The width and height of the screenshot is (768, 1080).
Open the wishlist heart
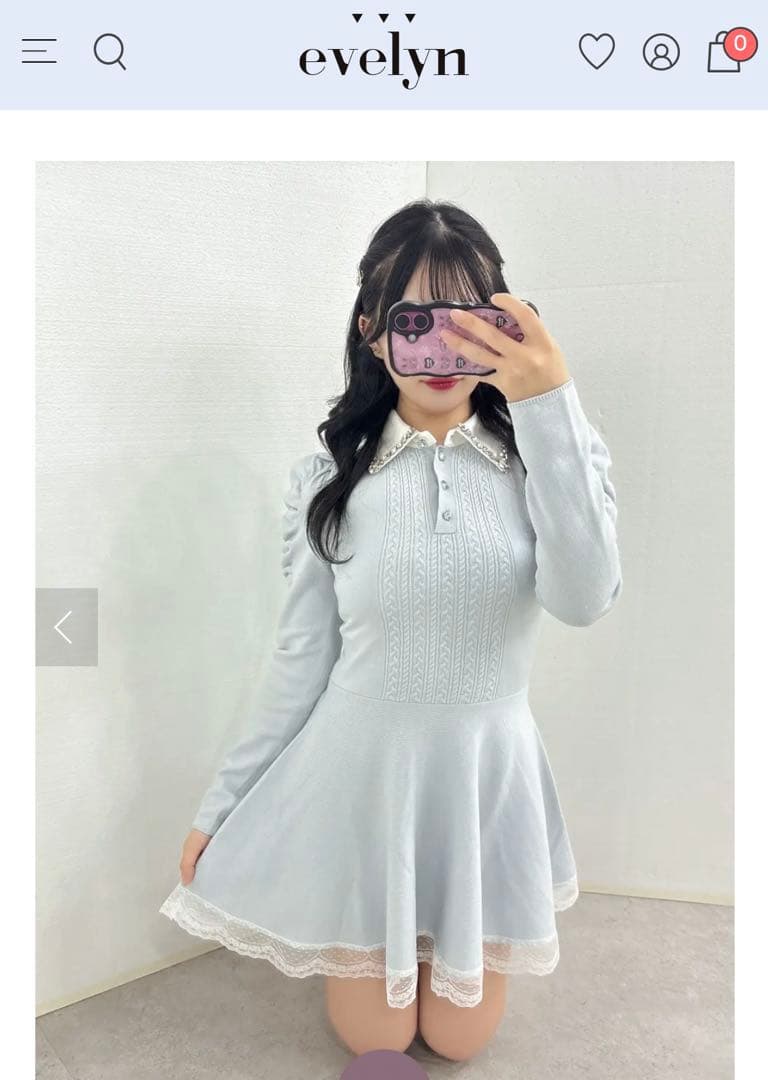tap(597, 52)
